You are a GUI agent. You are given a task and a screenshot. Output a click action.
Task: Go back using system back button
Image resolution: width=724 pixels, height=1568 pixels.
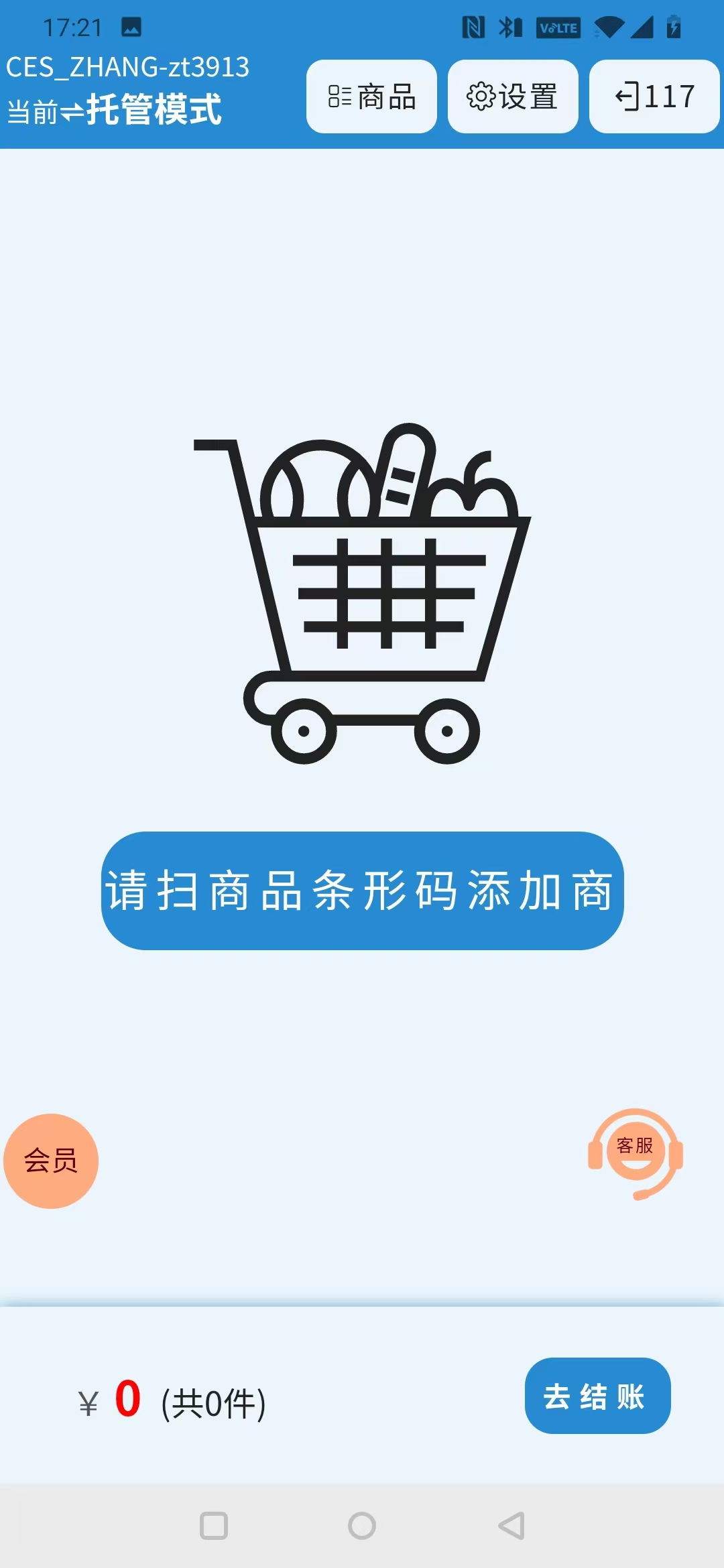click(x=511, y=1526)
